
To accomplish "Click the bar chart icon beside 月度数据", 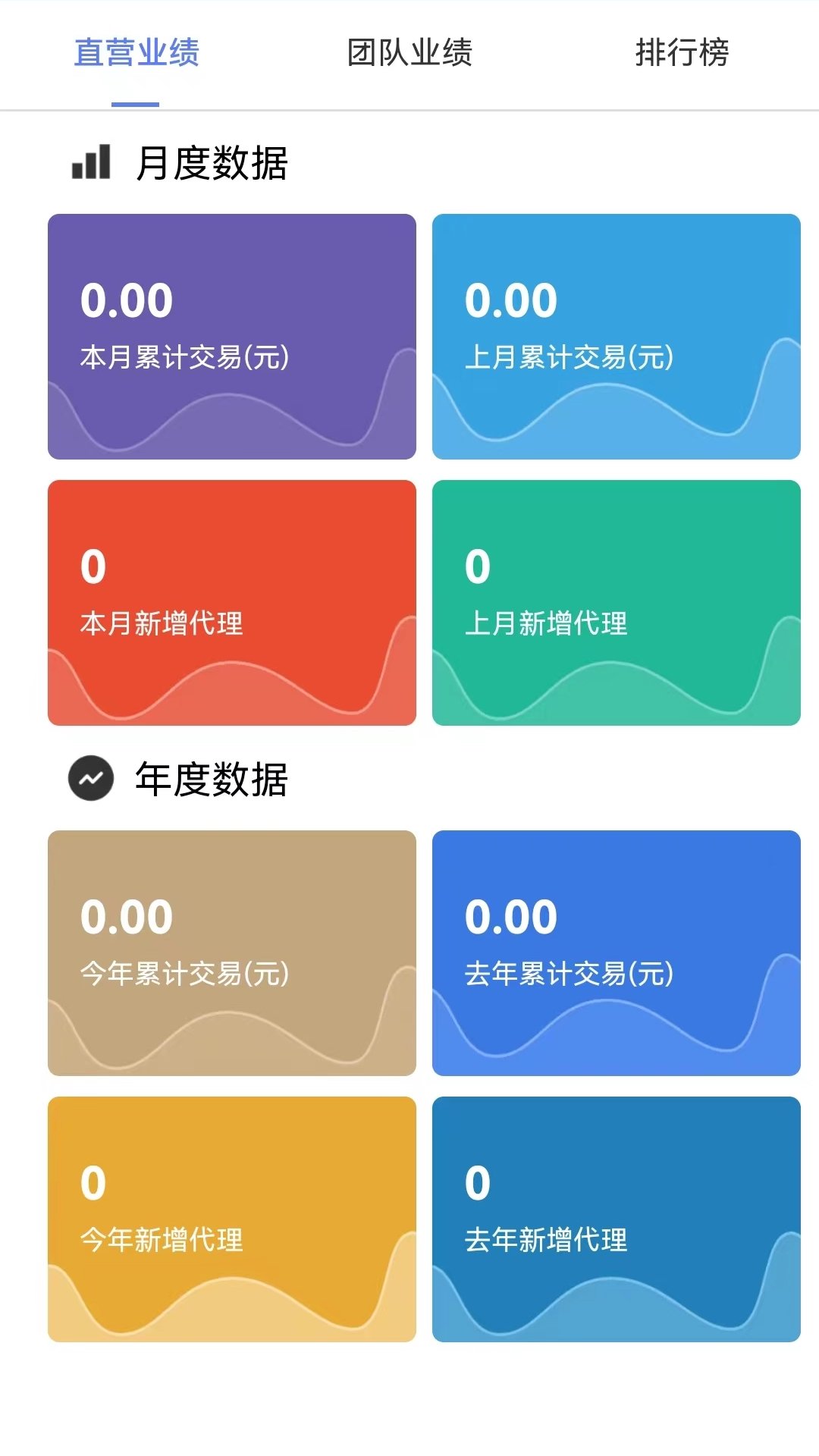I will pos(90,162).
